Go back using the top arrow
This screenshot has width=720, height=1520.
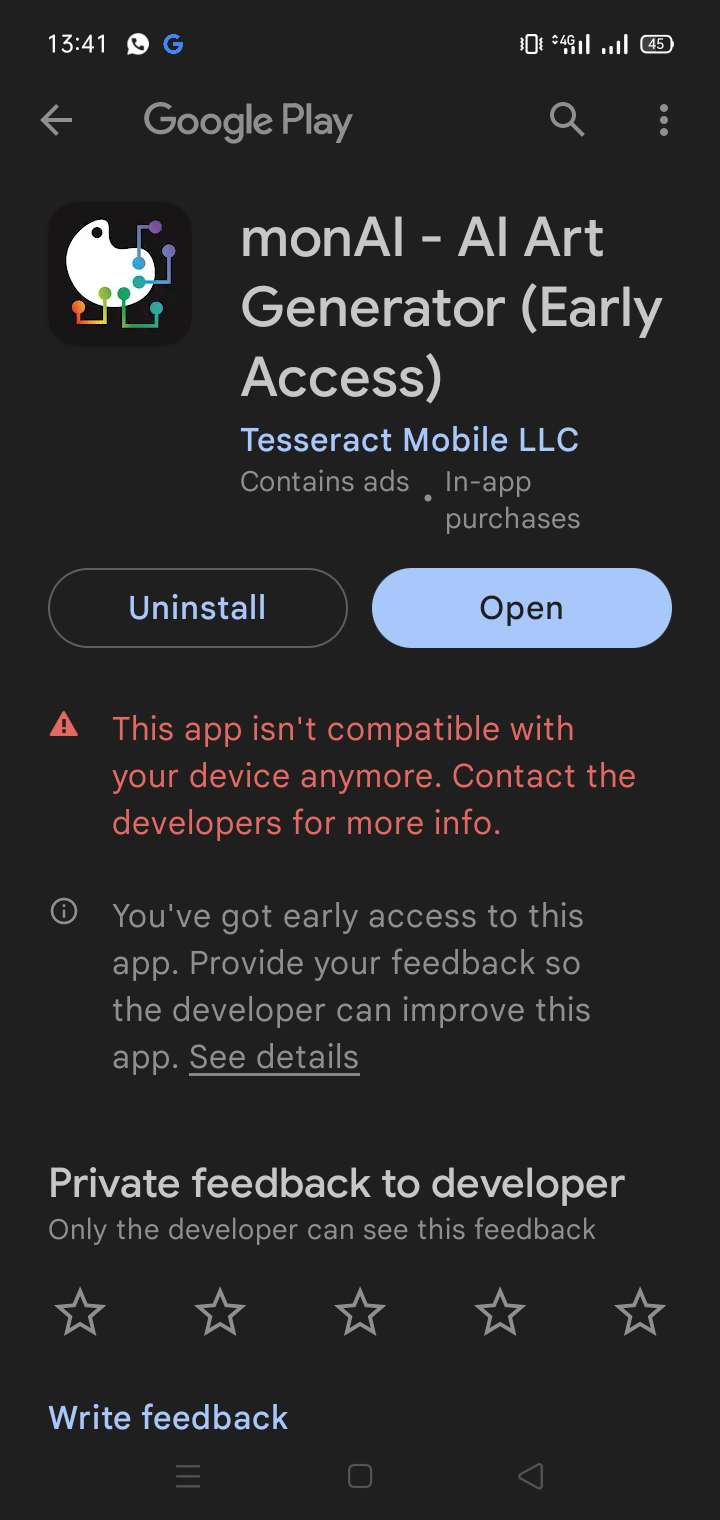(56, 121)
